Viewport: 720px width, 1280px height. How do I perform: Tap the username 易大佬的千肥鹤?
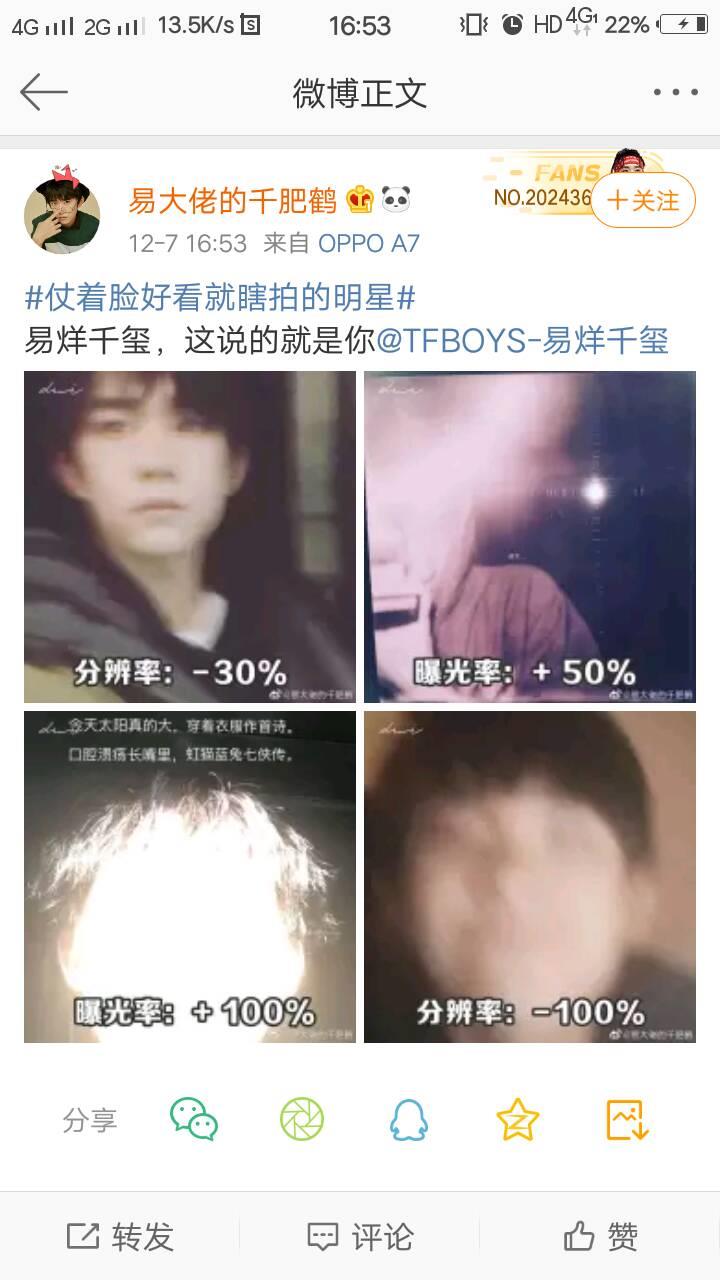pyautogui.click(x=232, y=200)
